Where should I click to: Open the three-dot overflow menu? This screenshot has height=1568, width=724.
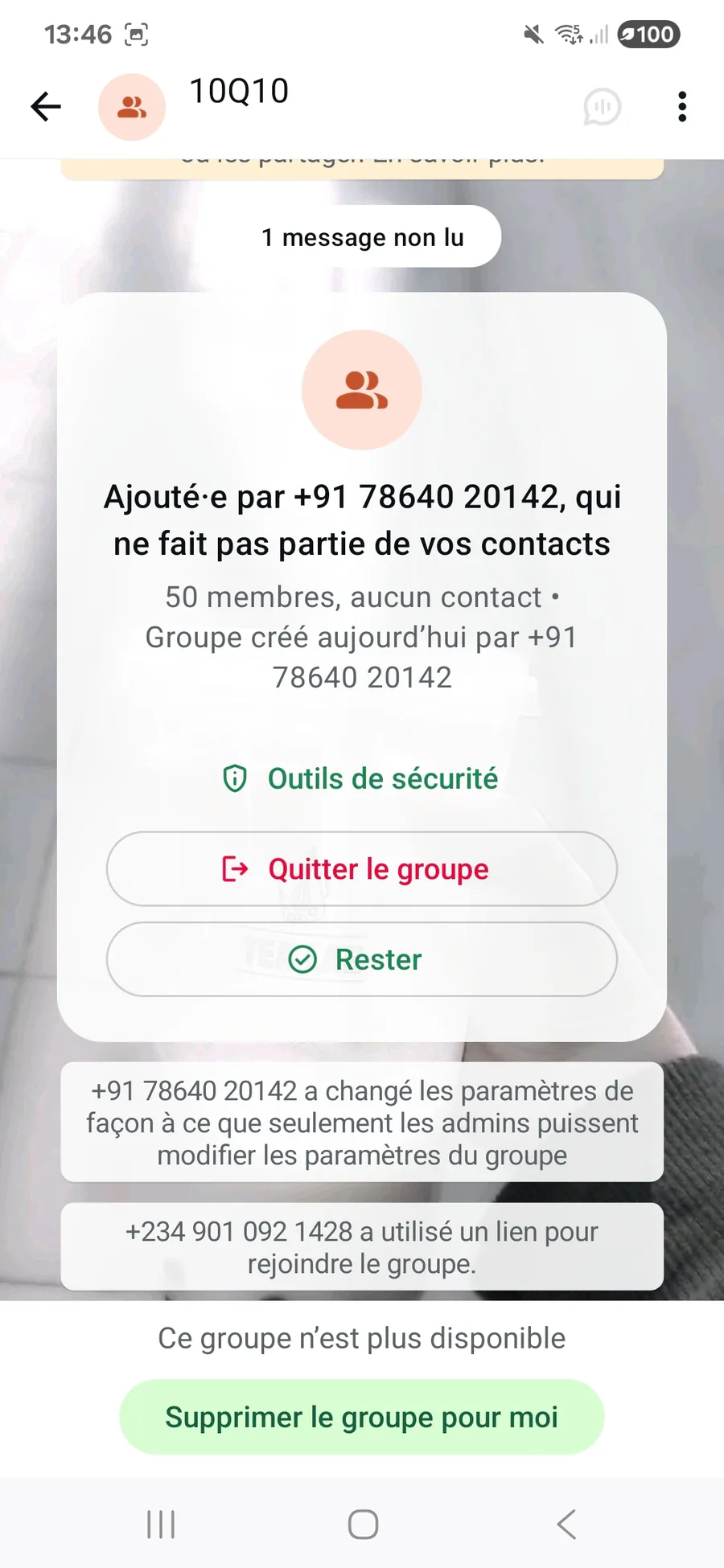coord(682,106)
